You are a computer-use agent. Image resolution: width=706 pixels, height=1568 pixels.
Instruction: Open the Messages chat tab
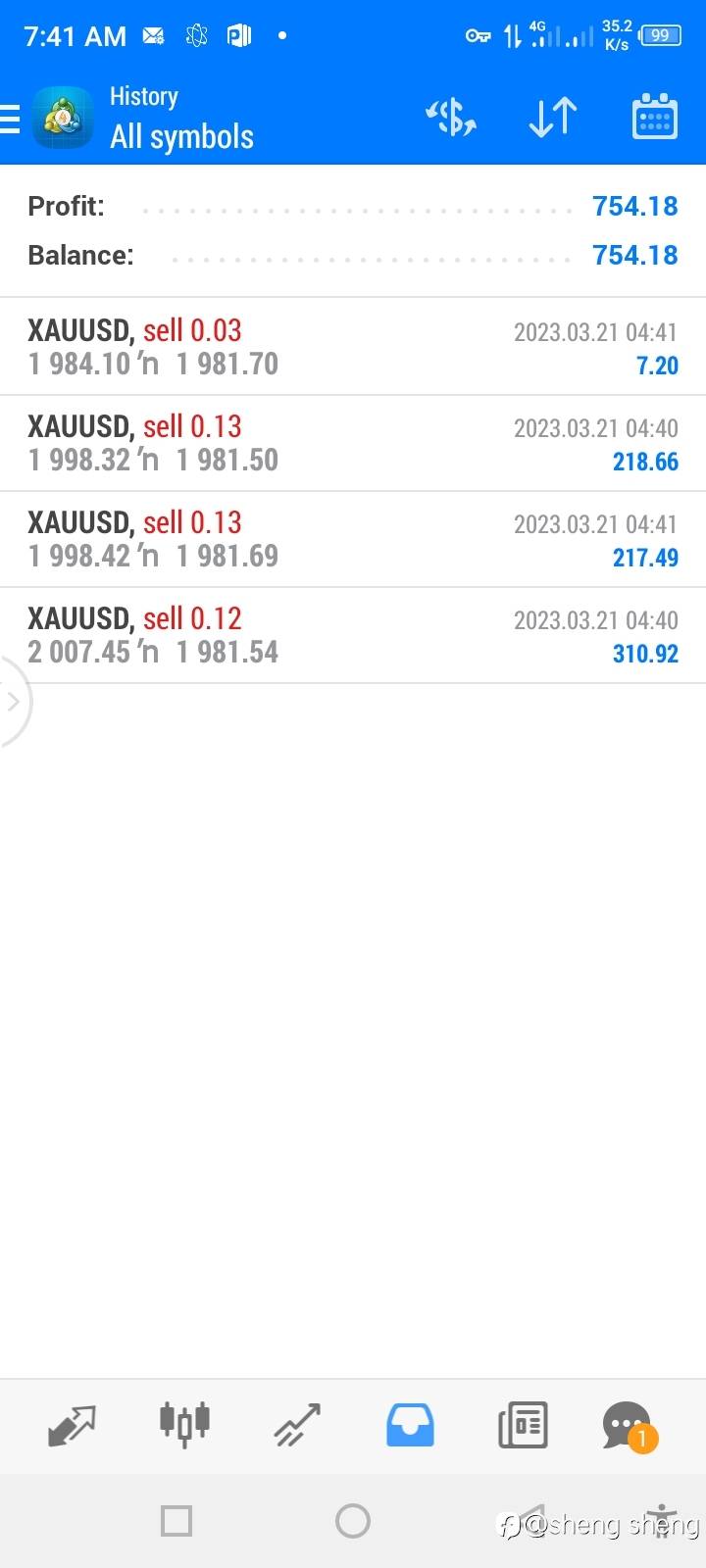629,1426
